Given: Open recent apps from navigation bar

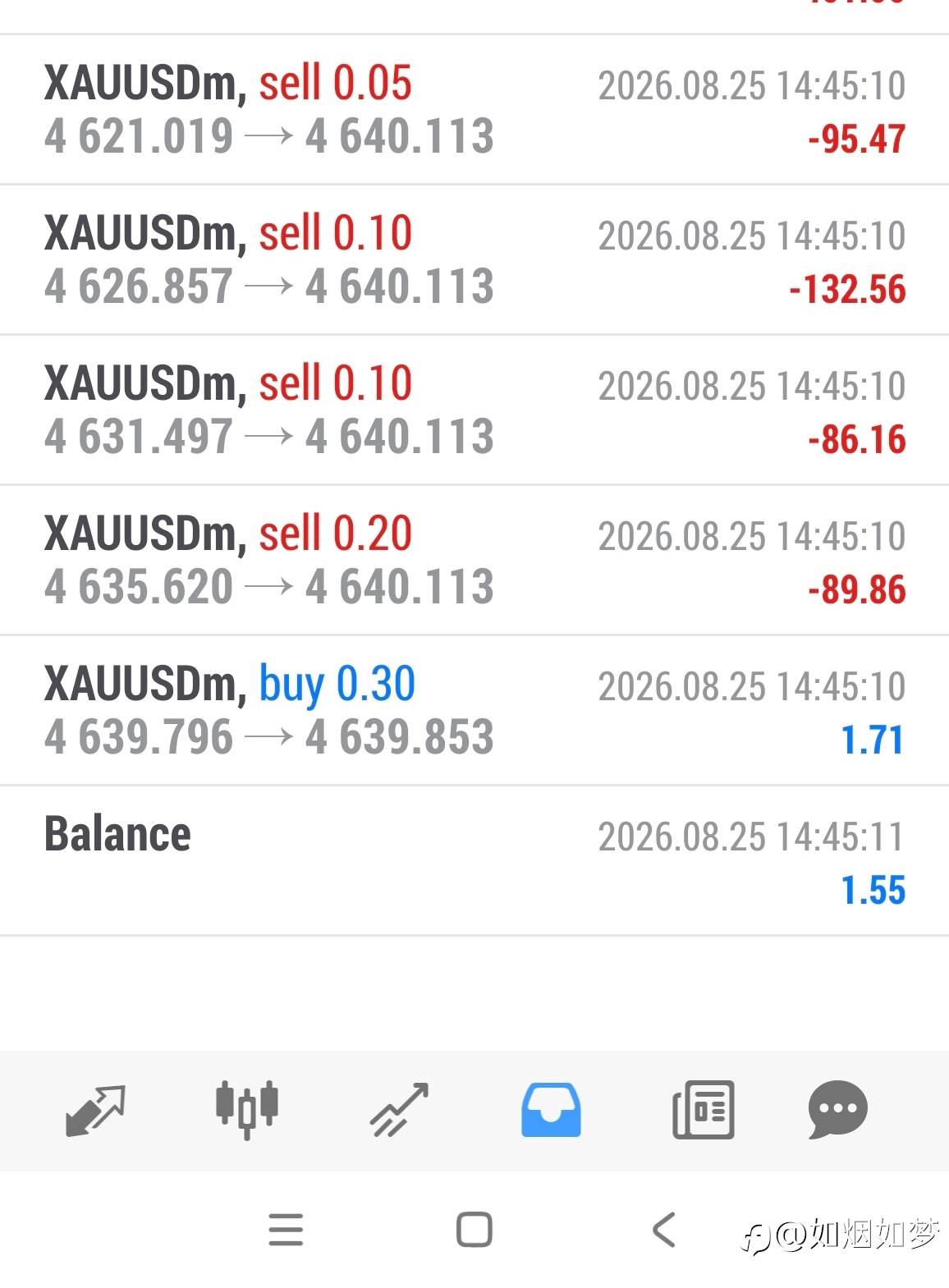Looking at the screenshot, I should (x=286, y=1230).
